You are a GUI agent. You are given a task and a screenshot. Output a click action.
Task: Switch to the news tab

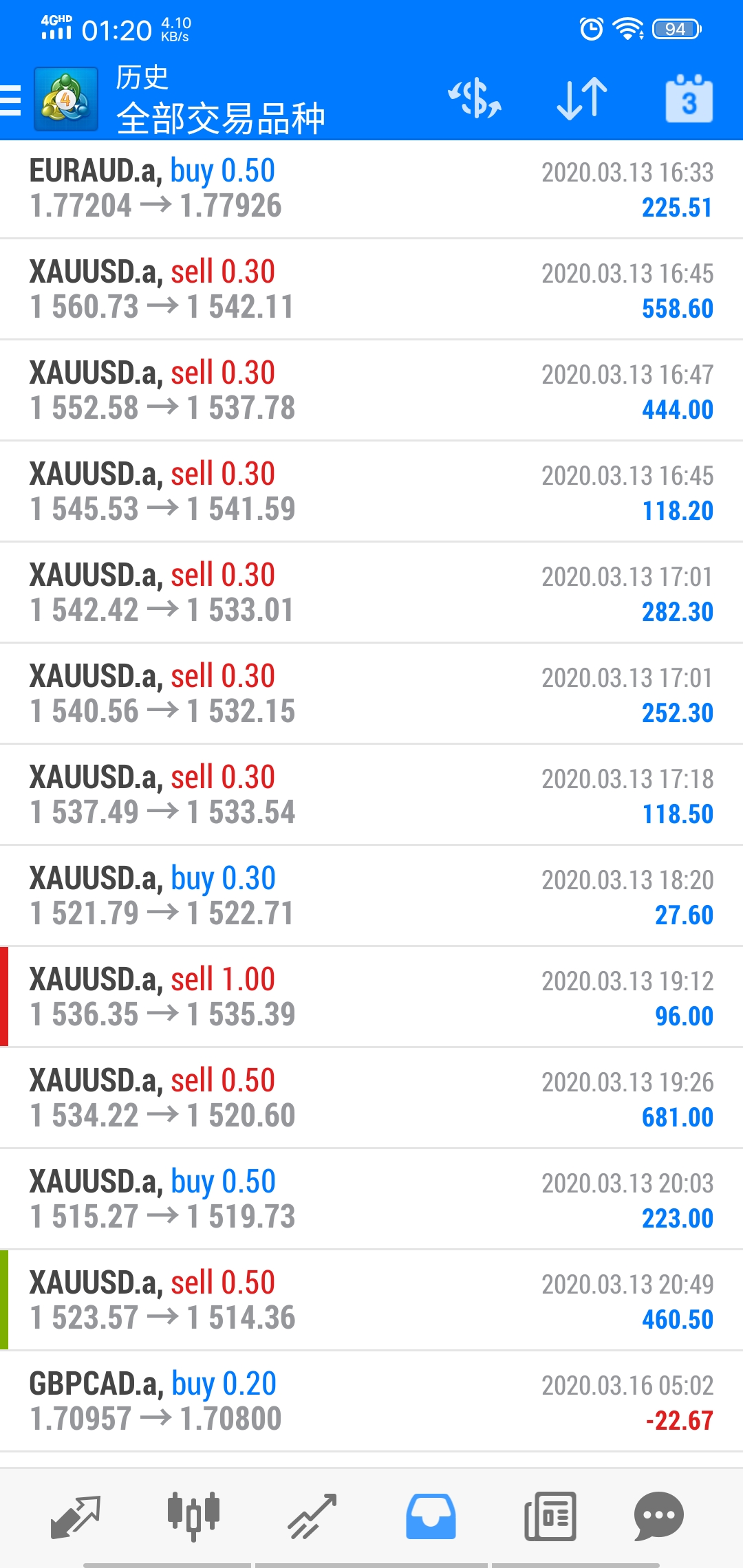550,1516
